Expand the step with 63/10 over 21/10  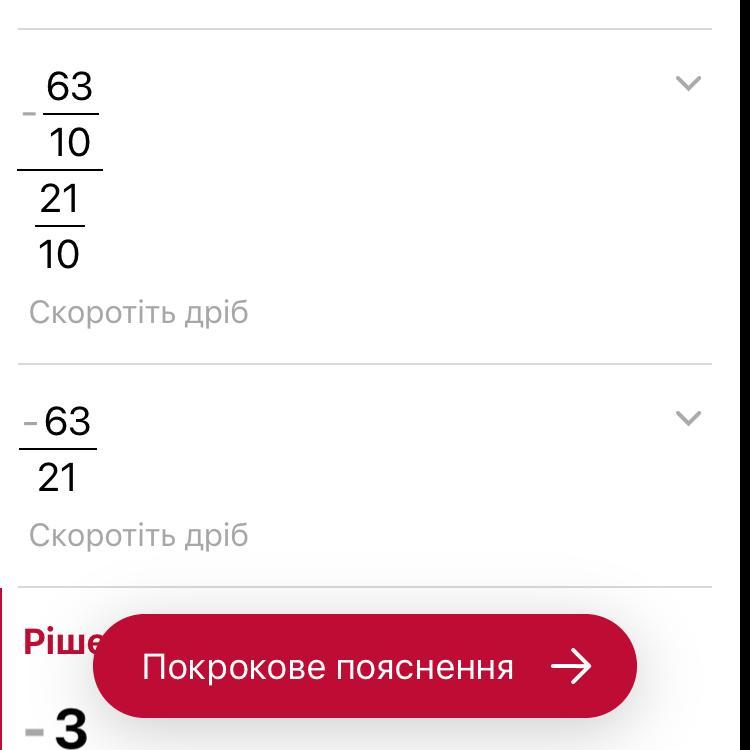(x=688, y=84)
